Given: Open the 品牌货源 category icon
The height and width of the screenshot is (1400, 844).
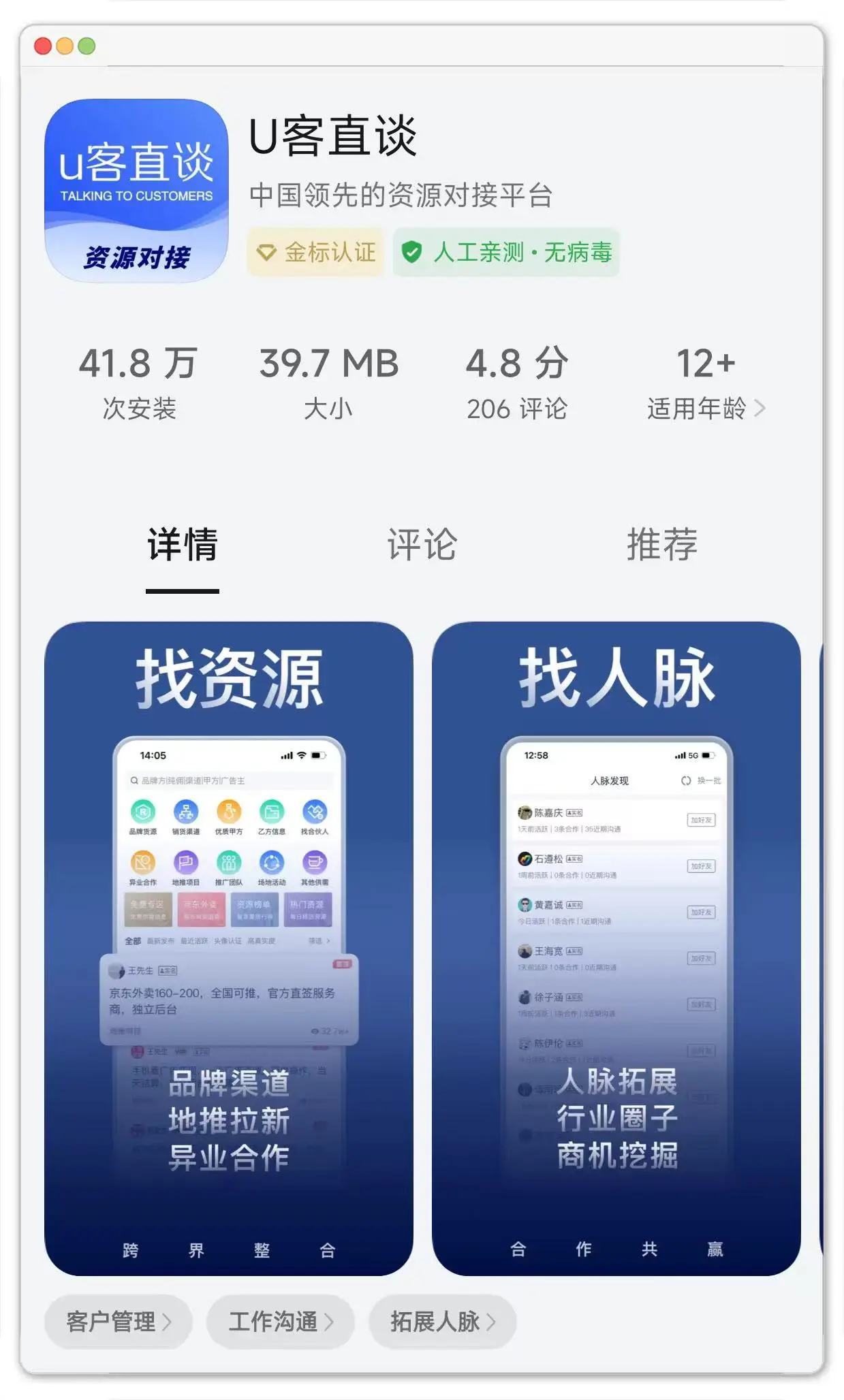Looking at the screenshot, I should click(x=143, y=810).
